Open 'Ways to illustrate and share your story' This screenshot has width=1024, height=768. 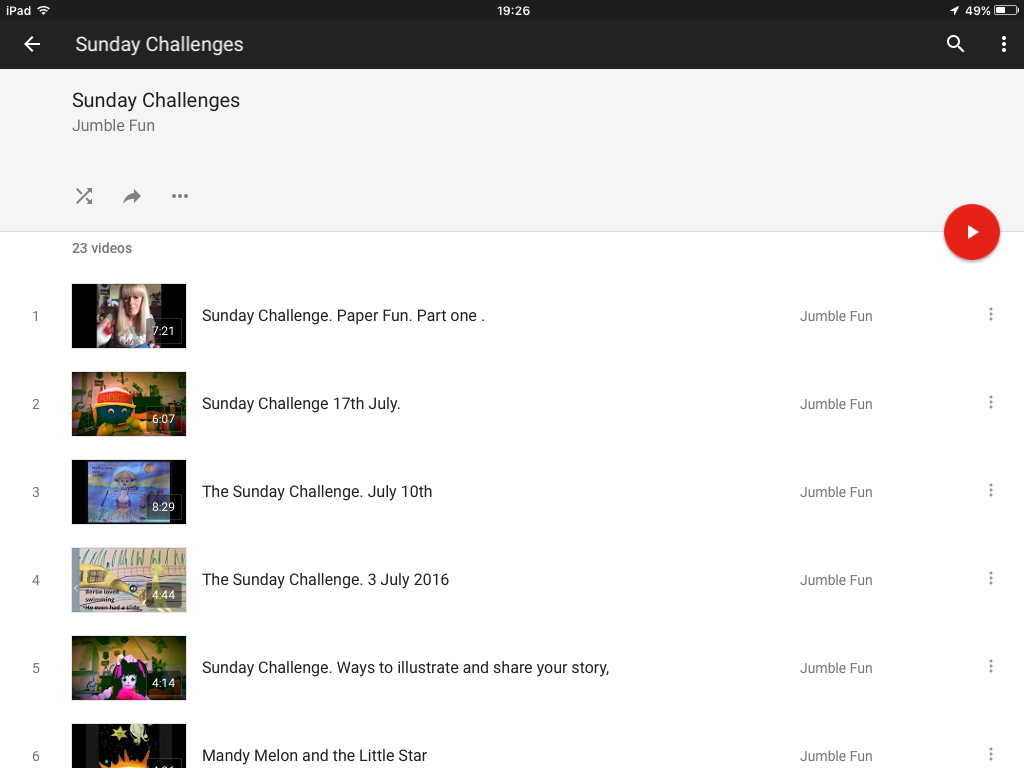point(405,668)
